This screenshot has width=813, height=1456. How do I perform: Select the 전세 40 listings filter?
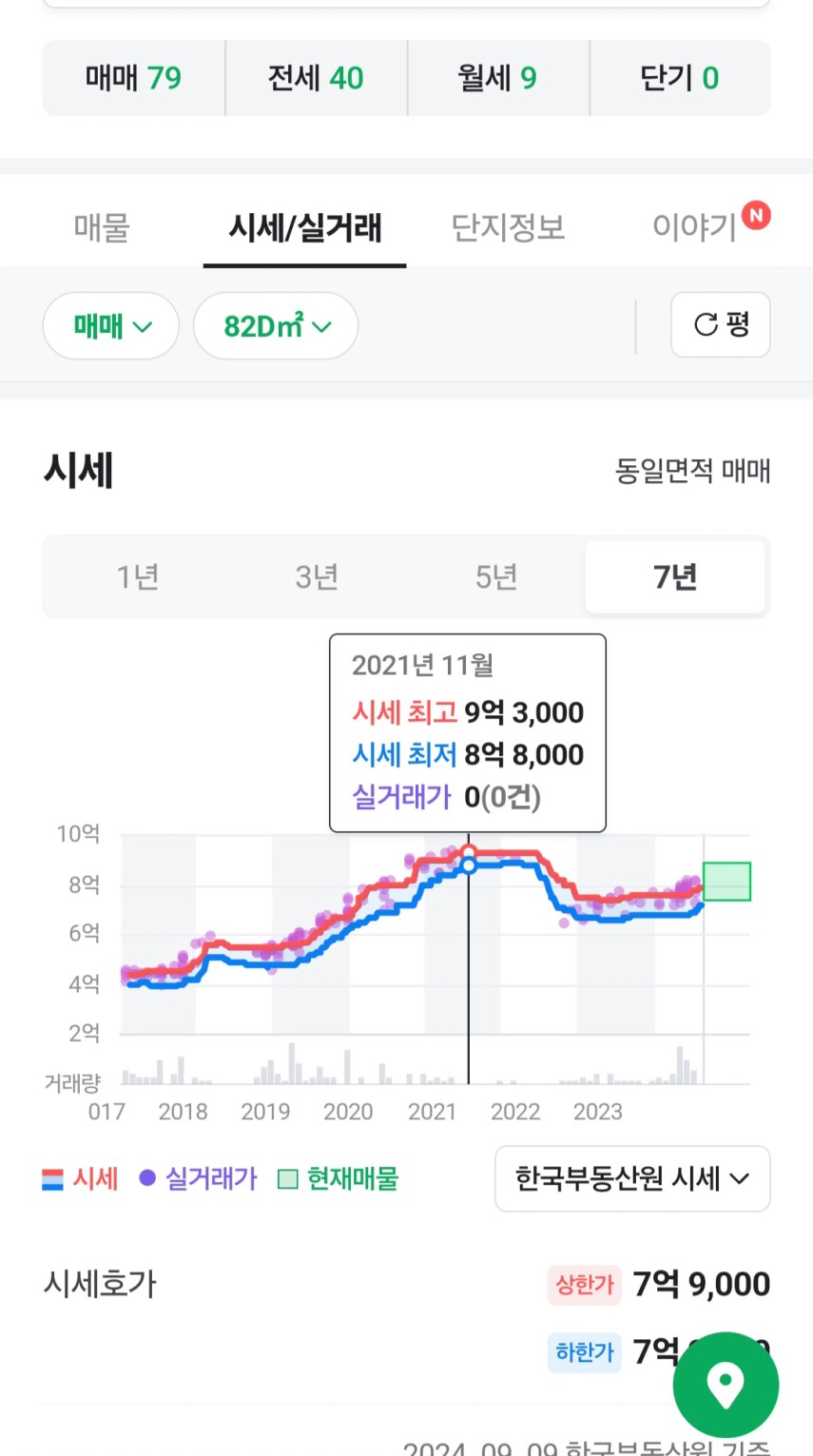(x=316, y=78)
